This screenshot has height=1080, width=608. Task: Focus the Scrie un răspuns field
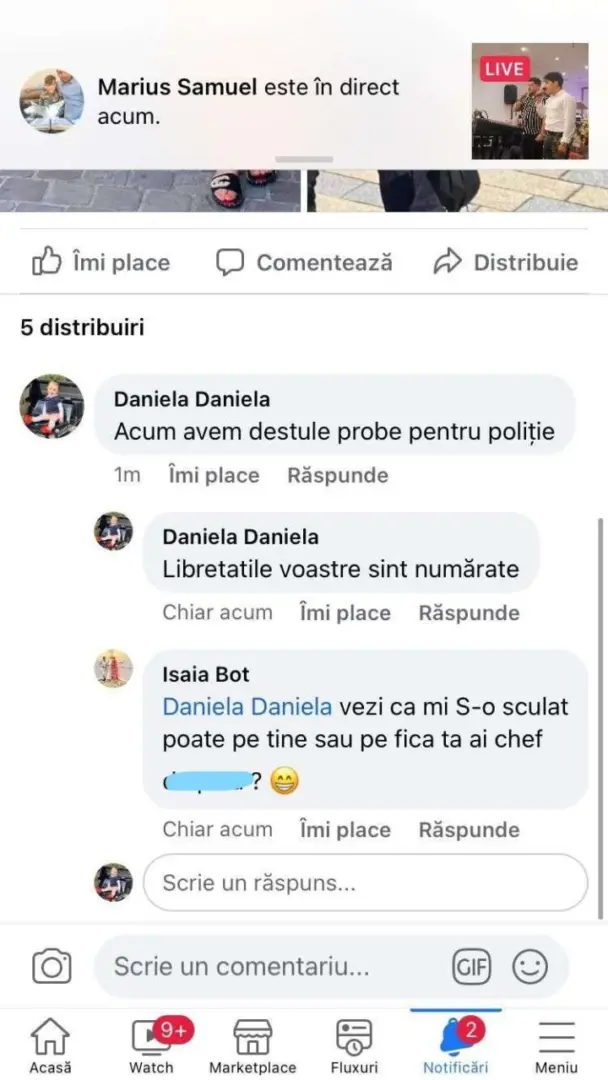366,883
